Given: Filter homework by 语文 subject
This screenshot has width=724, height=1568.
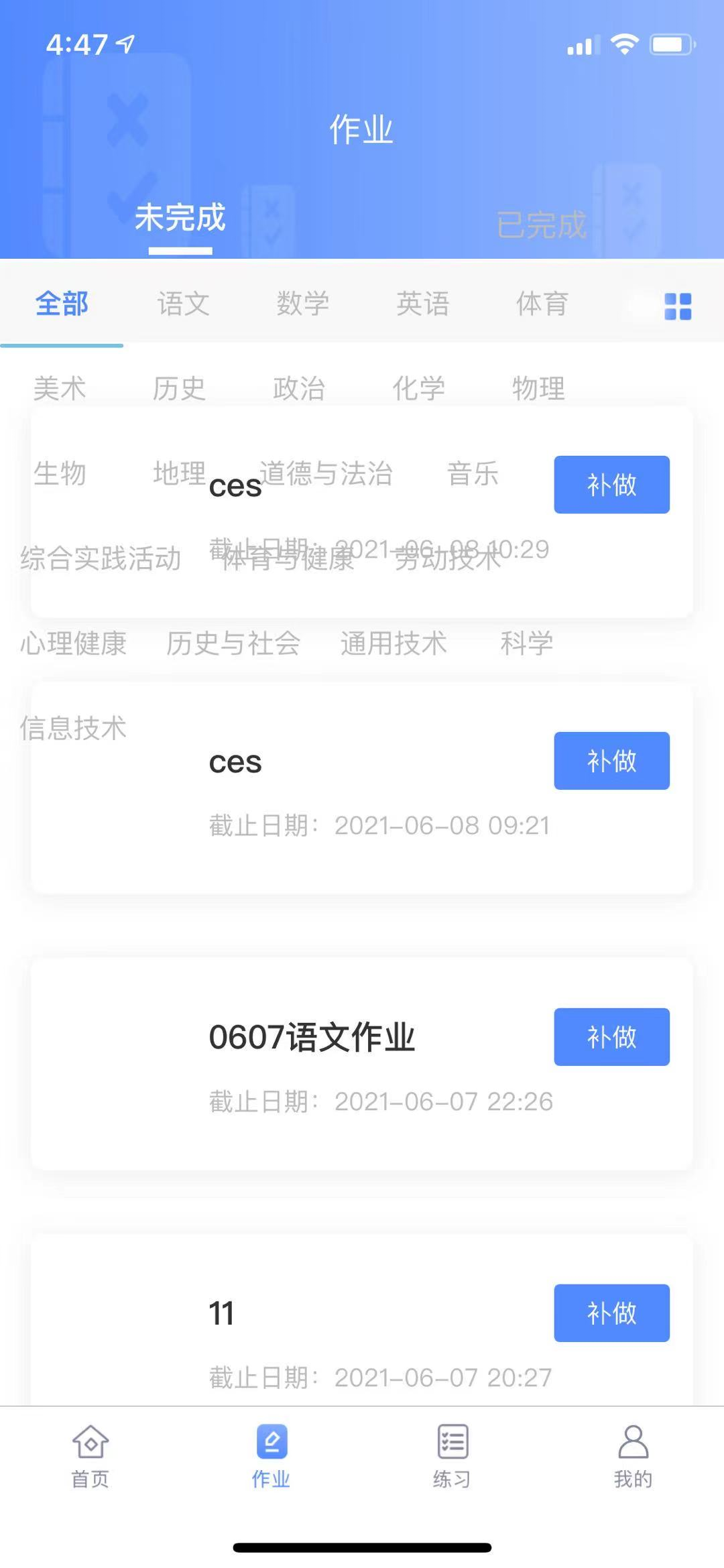Looking at the screenshot, I should [182, 304].
